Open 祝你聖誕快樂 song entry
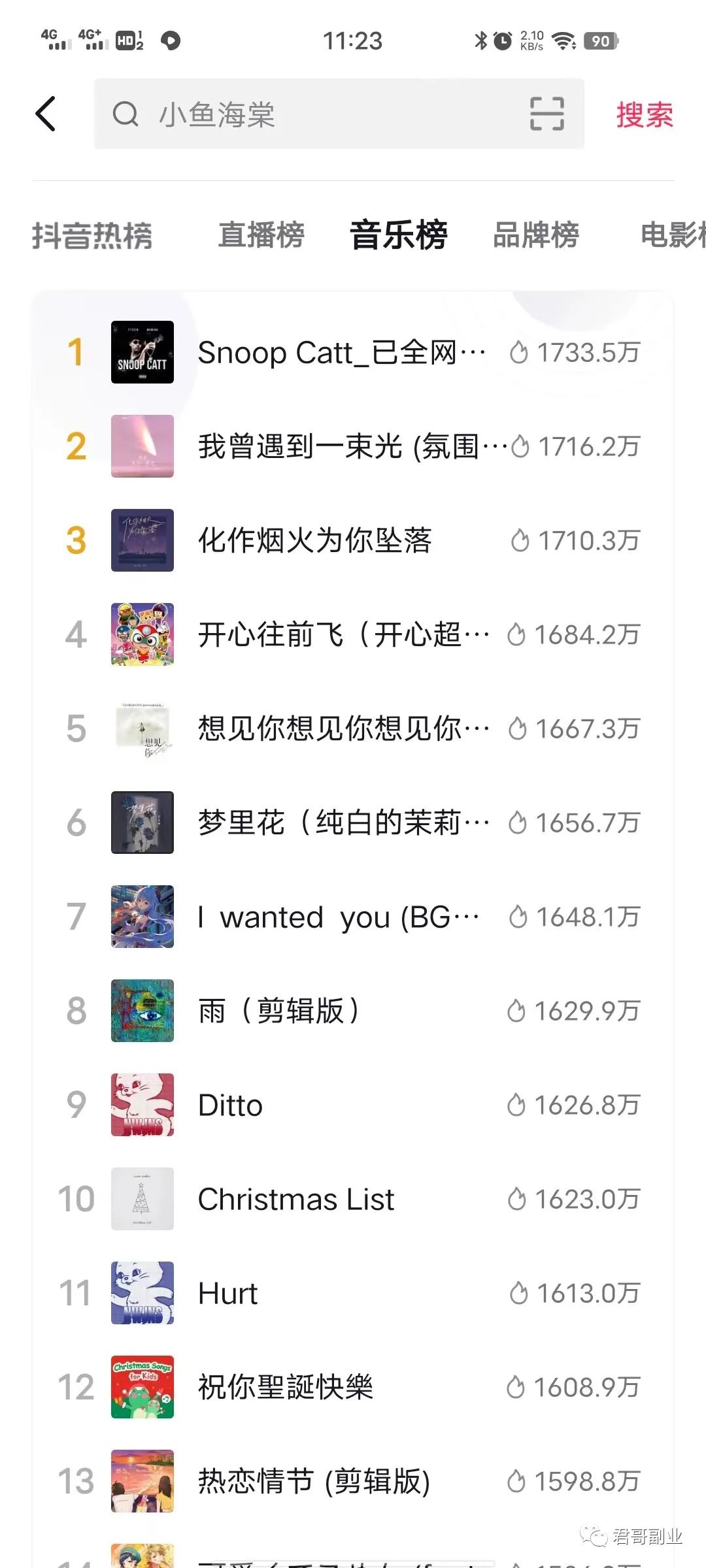Screen dimensions: 706x1568 pyautogui.click(x=286, y=1388)
